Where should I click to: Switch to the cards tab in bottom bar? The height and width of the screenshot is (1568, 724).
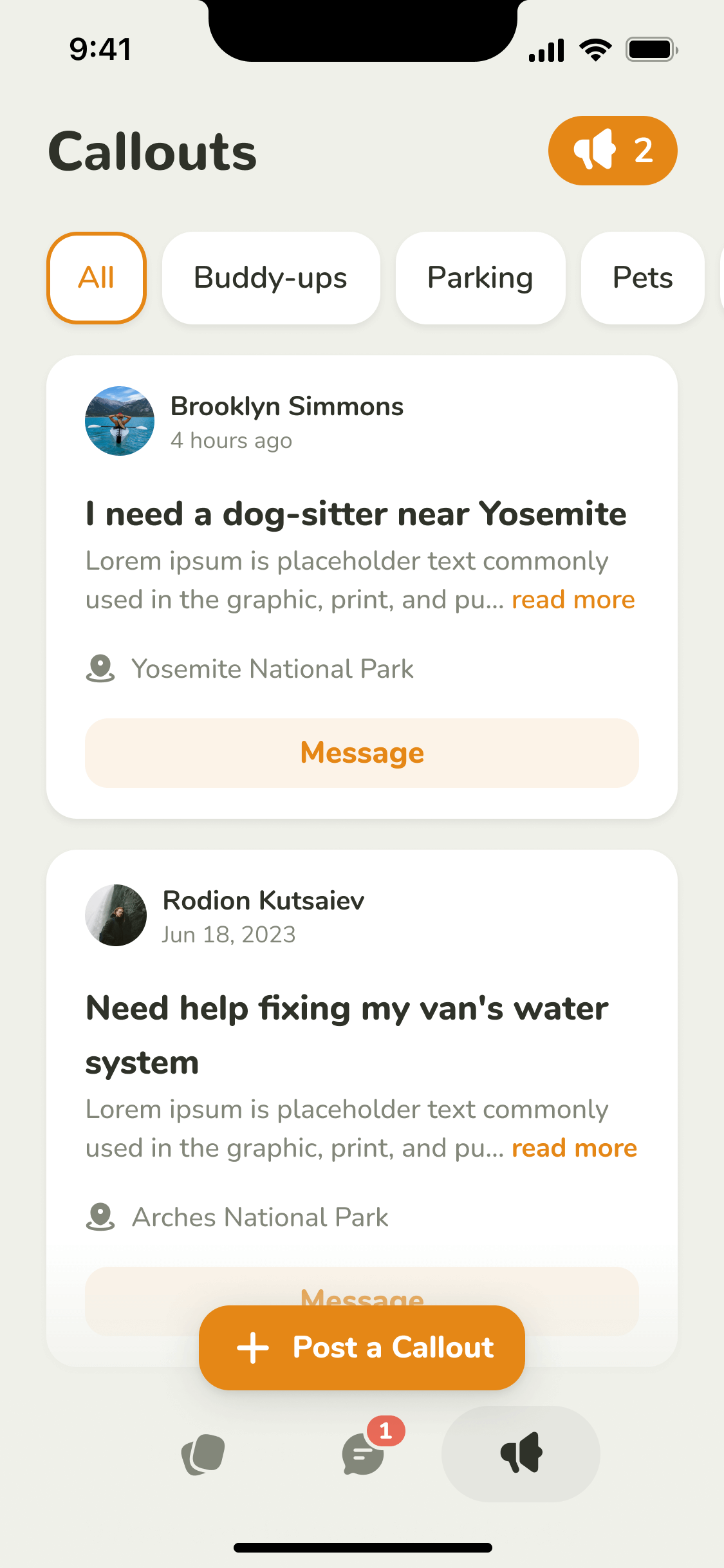pos(203,1454)
